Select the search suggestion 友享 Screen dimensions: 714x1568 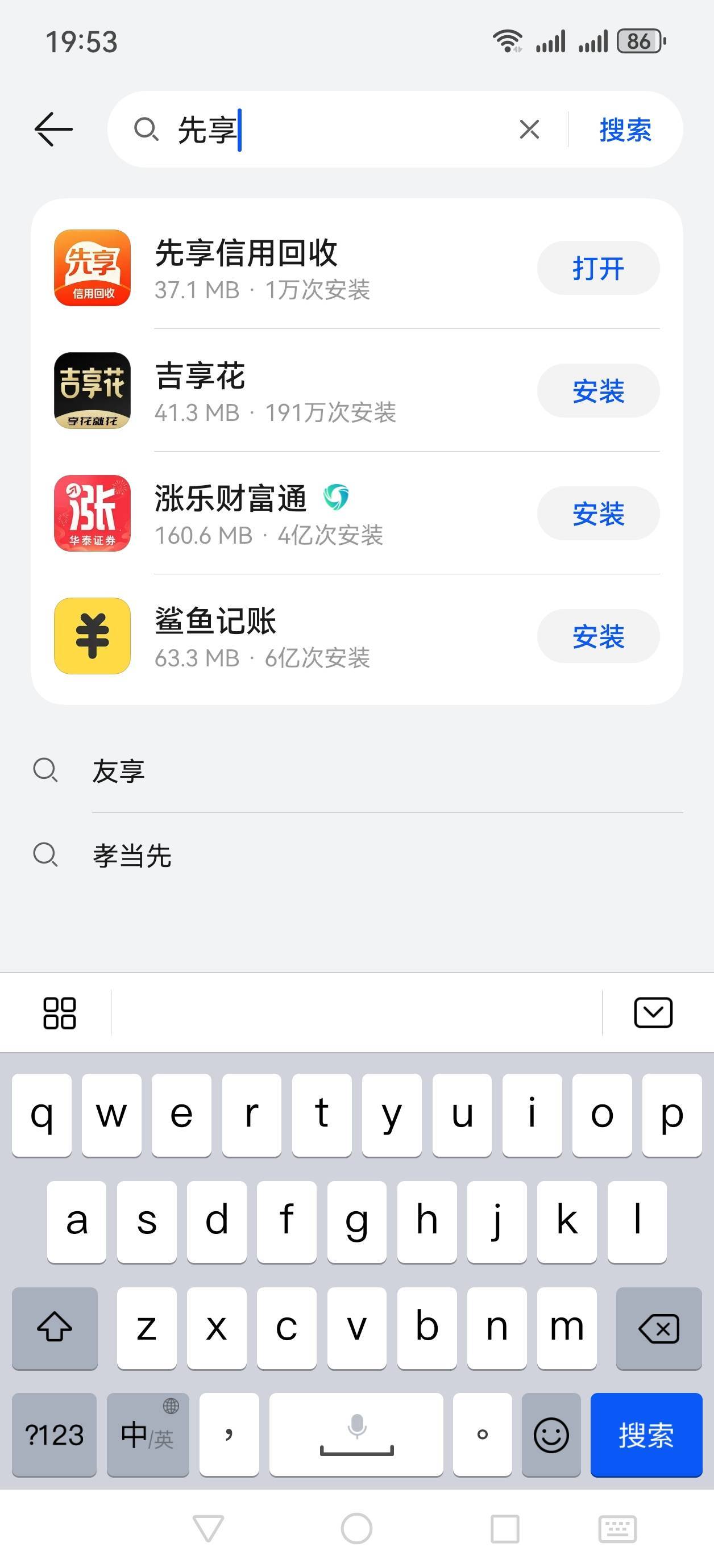click(x=119, y=772)
